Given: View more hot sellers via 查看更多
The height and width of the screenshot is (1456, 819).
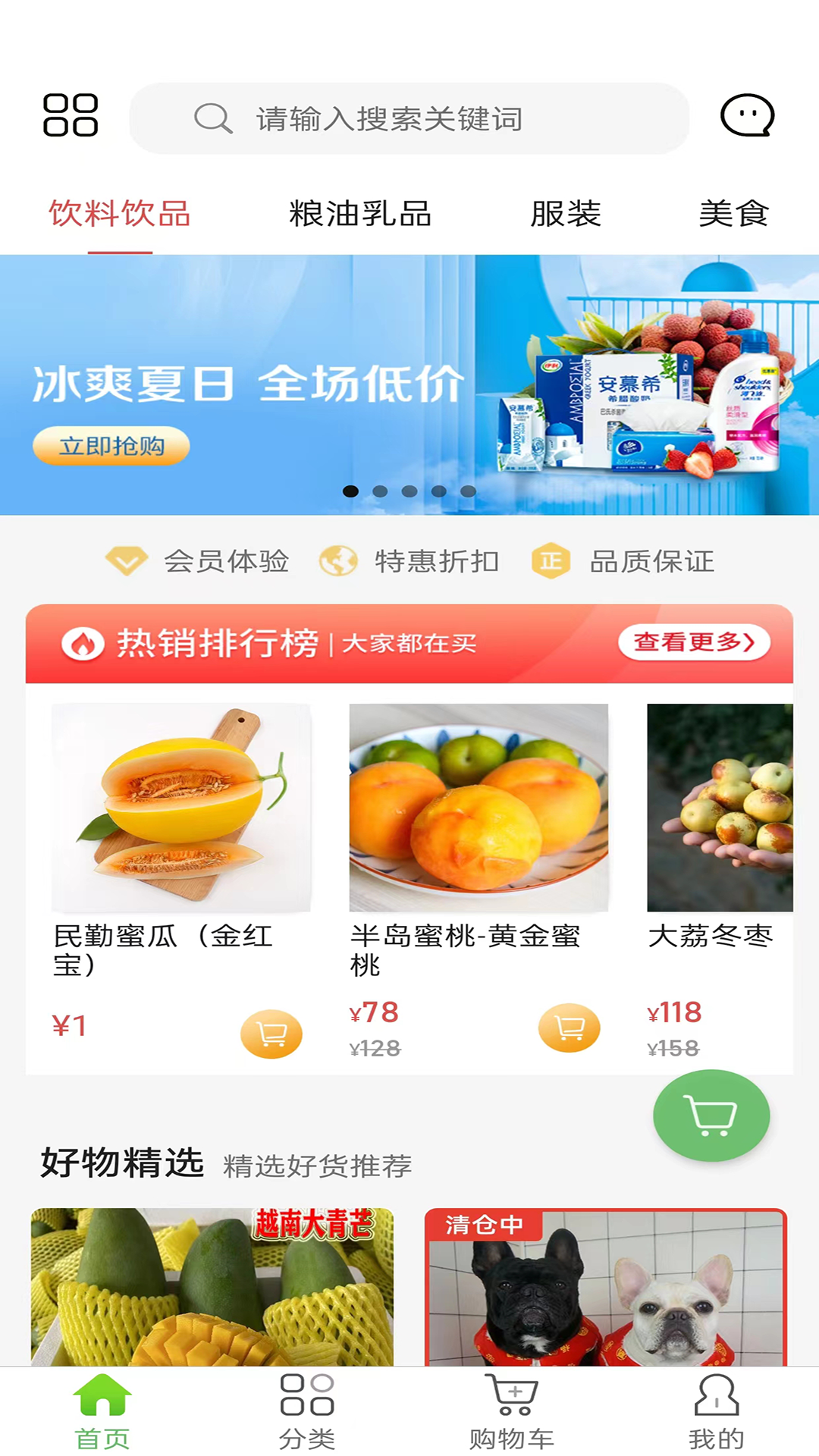Looking at the screenshot, I should (x=694, y=642).
